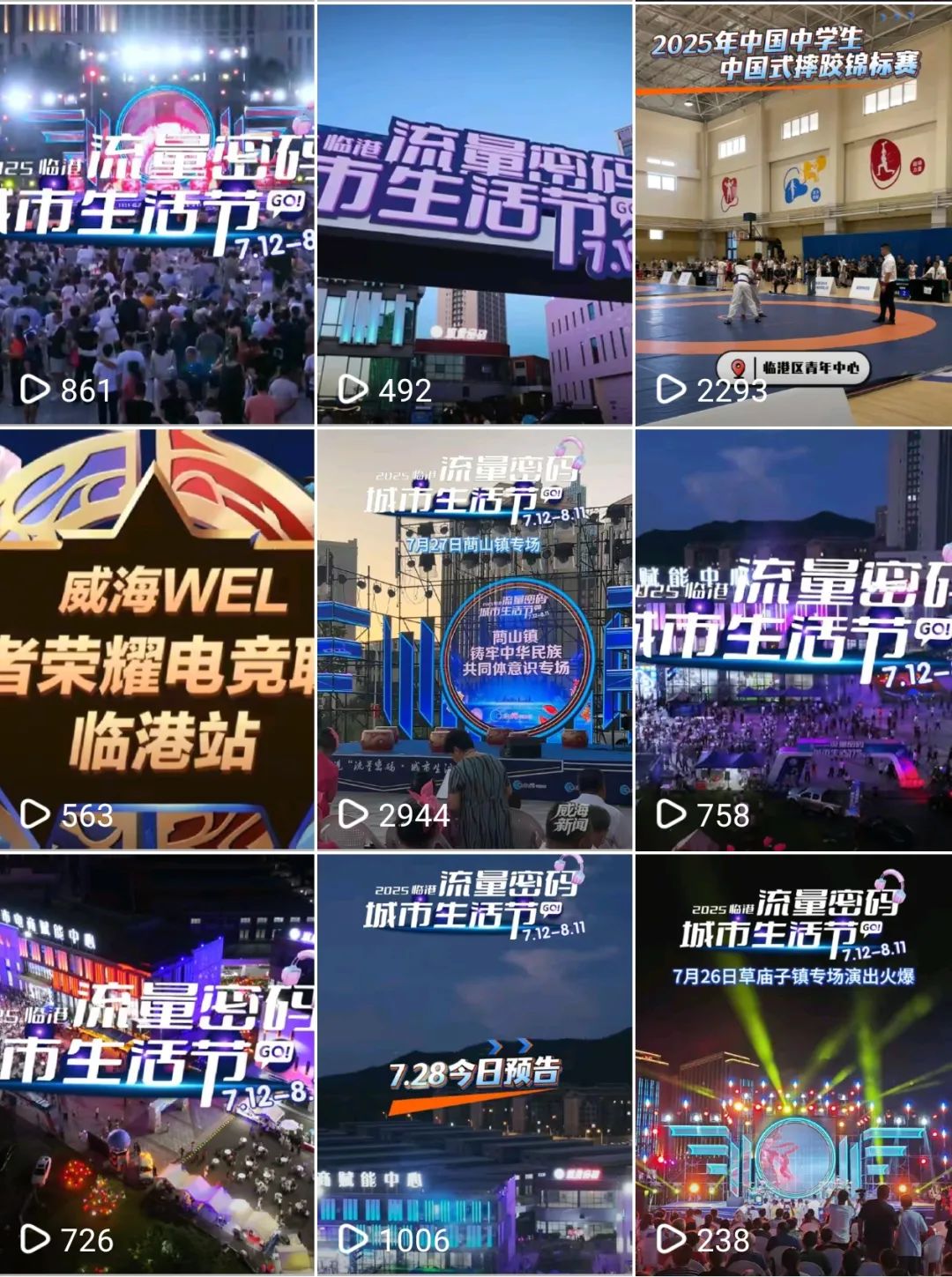Play the night aerial video with 758 views
The image size is (952, 1277).
(793, 639)
